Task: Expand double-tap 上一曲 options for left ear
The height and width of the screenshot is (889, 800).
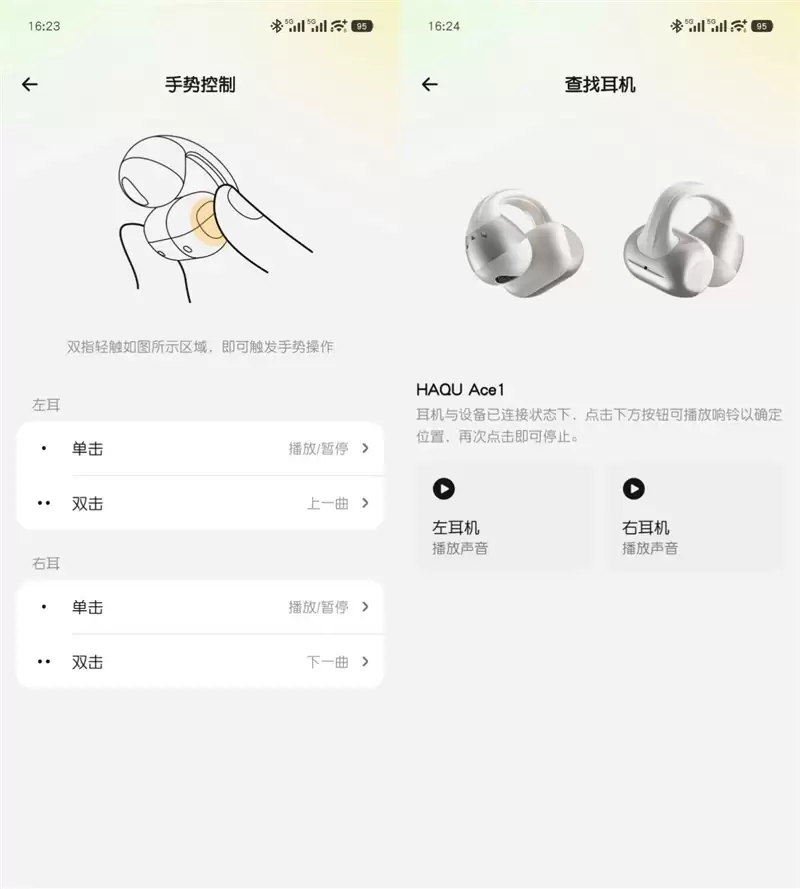Action: click(x=200, y=503)
